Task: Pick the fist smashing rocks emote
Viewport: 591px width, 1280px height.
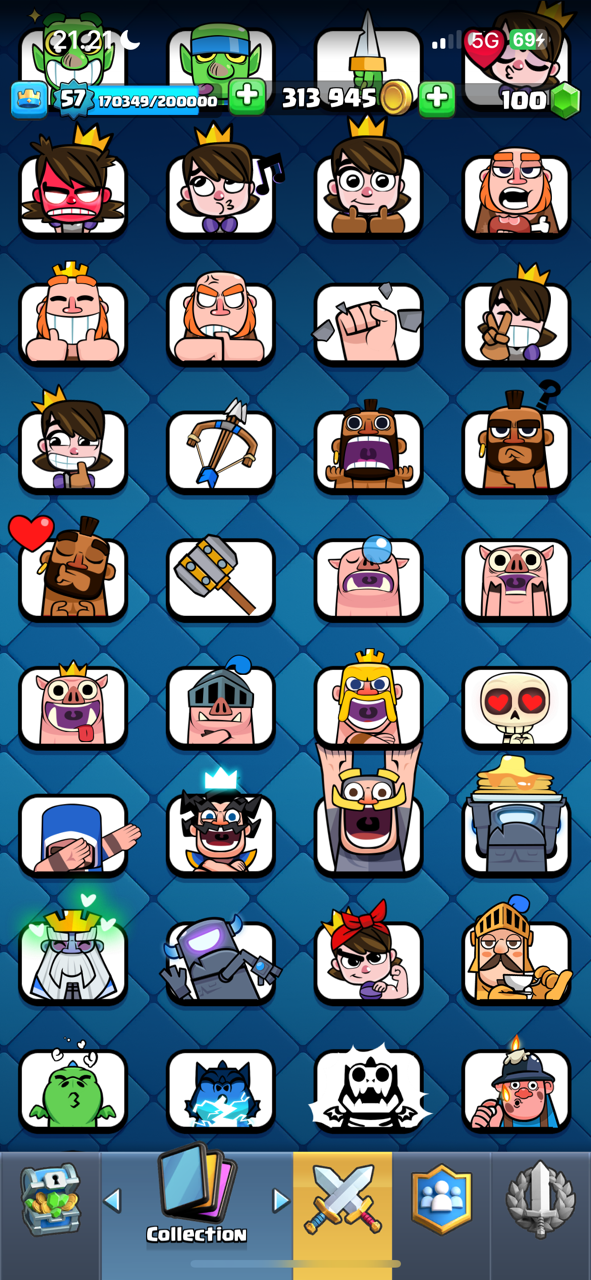Action: tap(369, 322)
